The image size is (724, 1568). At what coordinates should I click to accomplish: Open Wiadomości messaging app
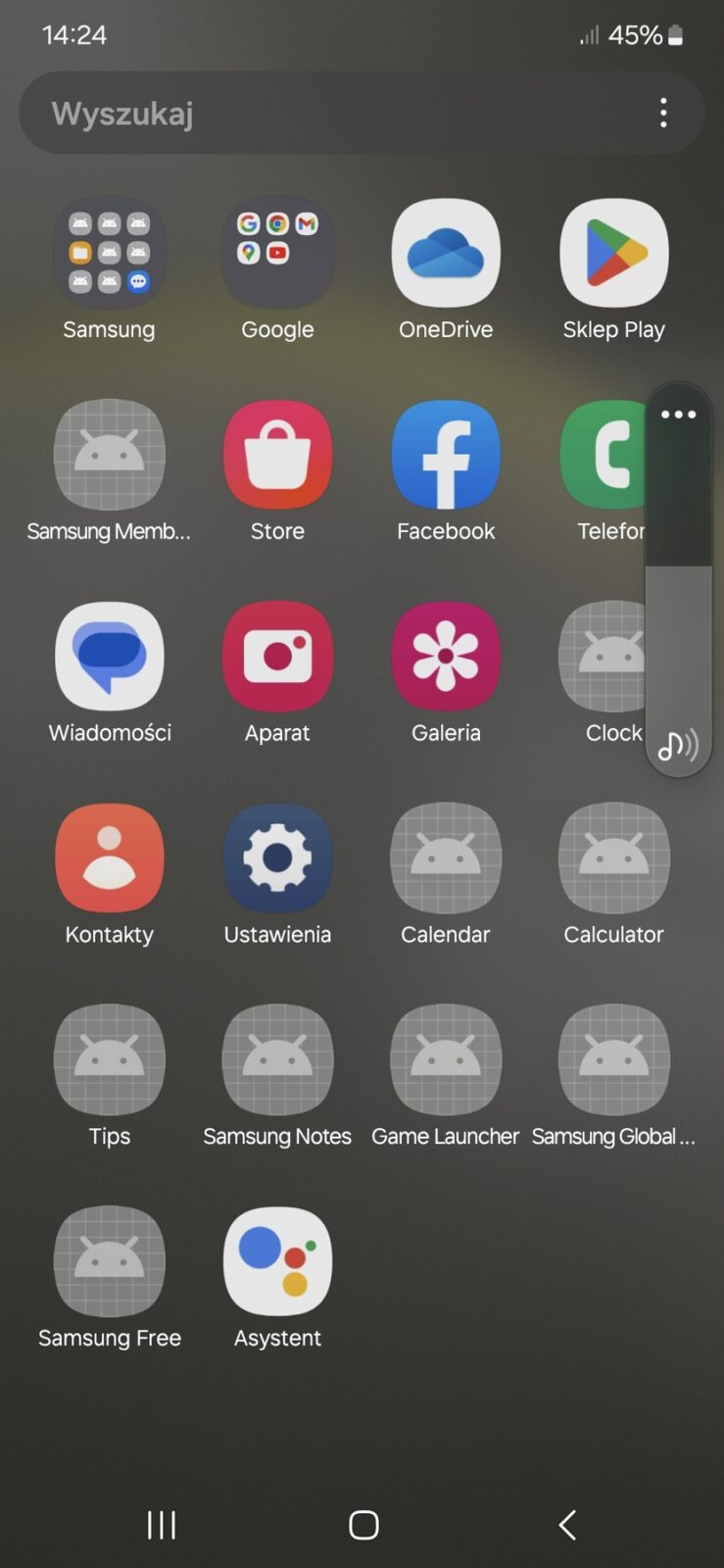click(x=109, y=658)
